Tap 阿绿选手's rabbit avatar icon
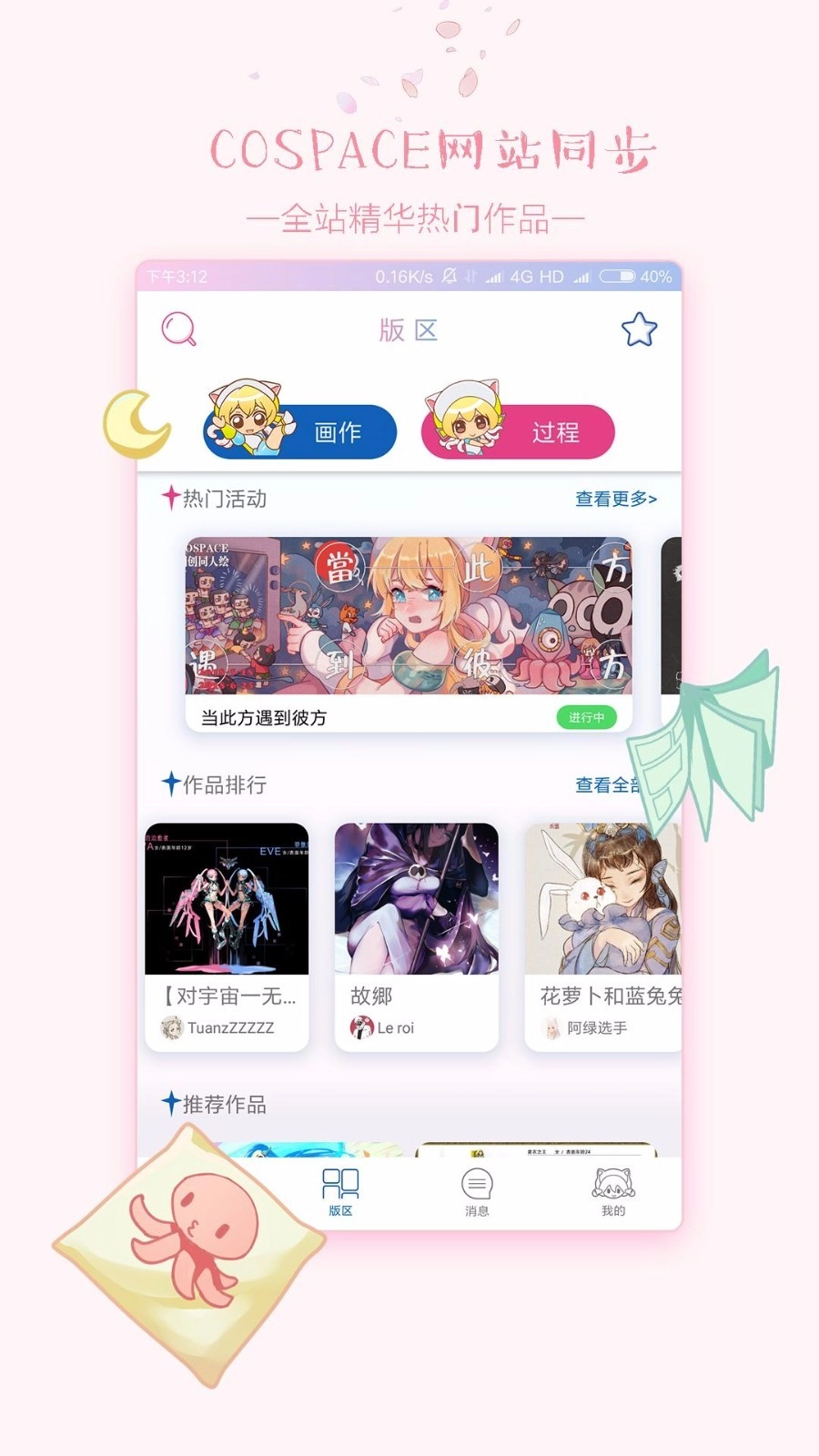819x1456 pixels. click(x=552, y=1027)
